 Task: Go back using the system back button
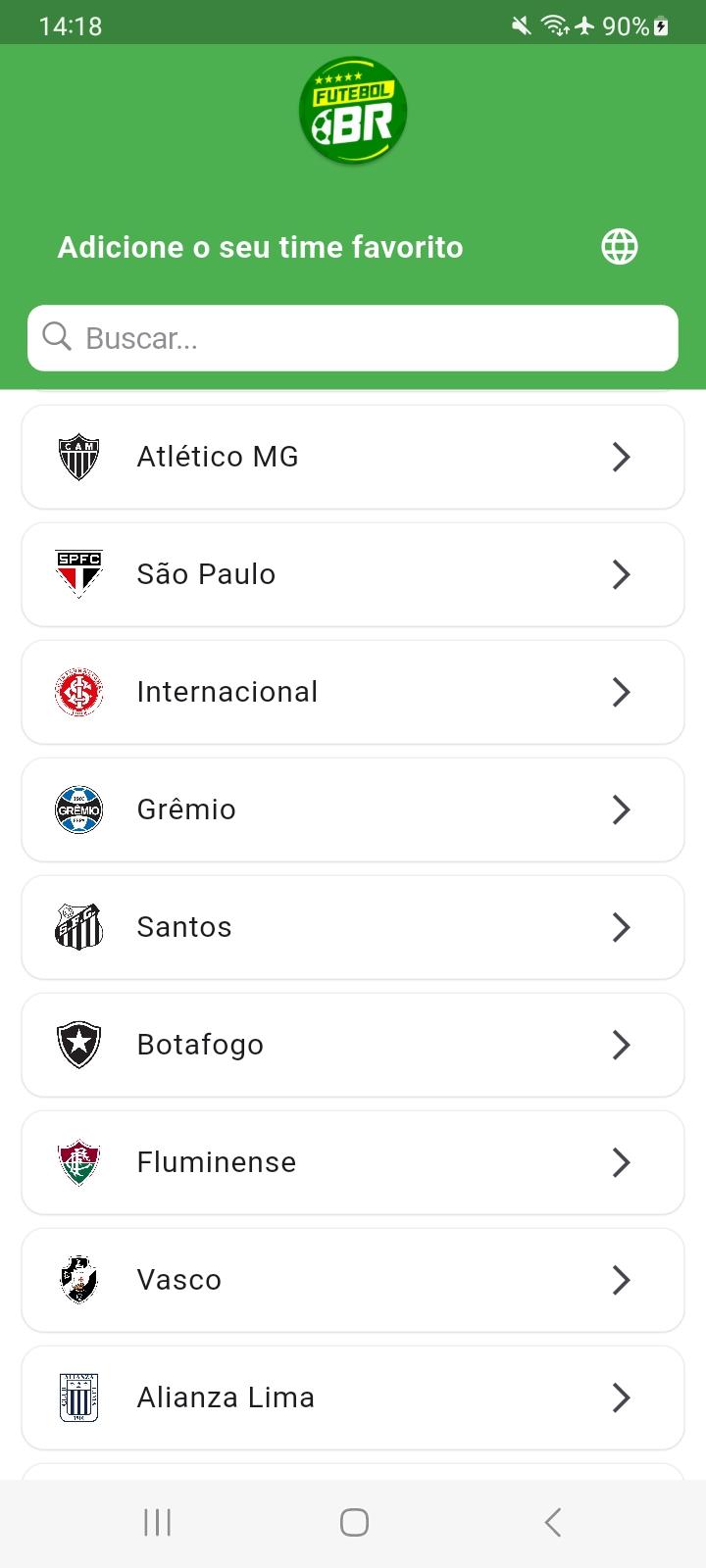click(552, 1522)
